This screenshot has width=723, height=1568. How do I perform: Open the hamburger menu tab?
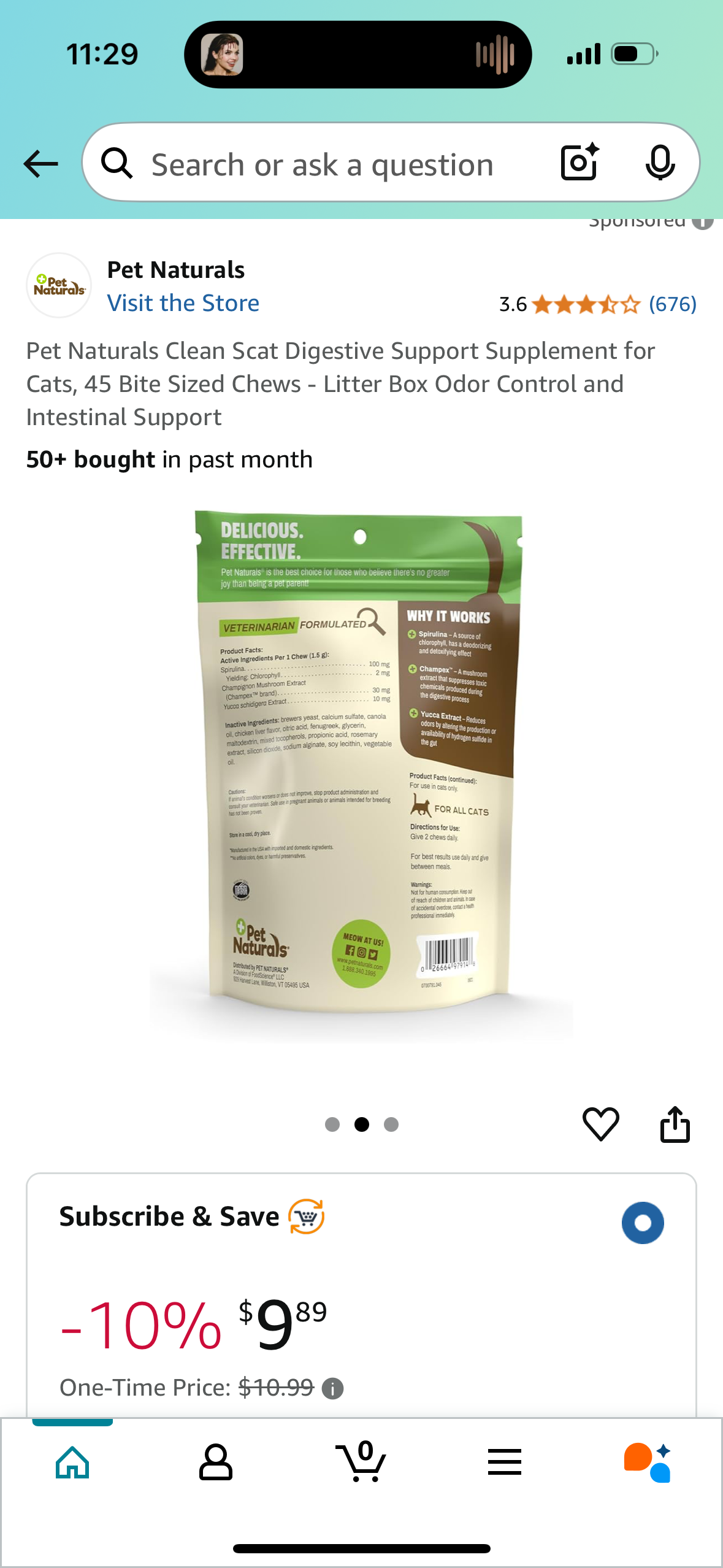tap(505, 1462)
